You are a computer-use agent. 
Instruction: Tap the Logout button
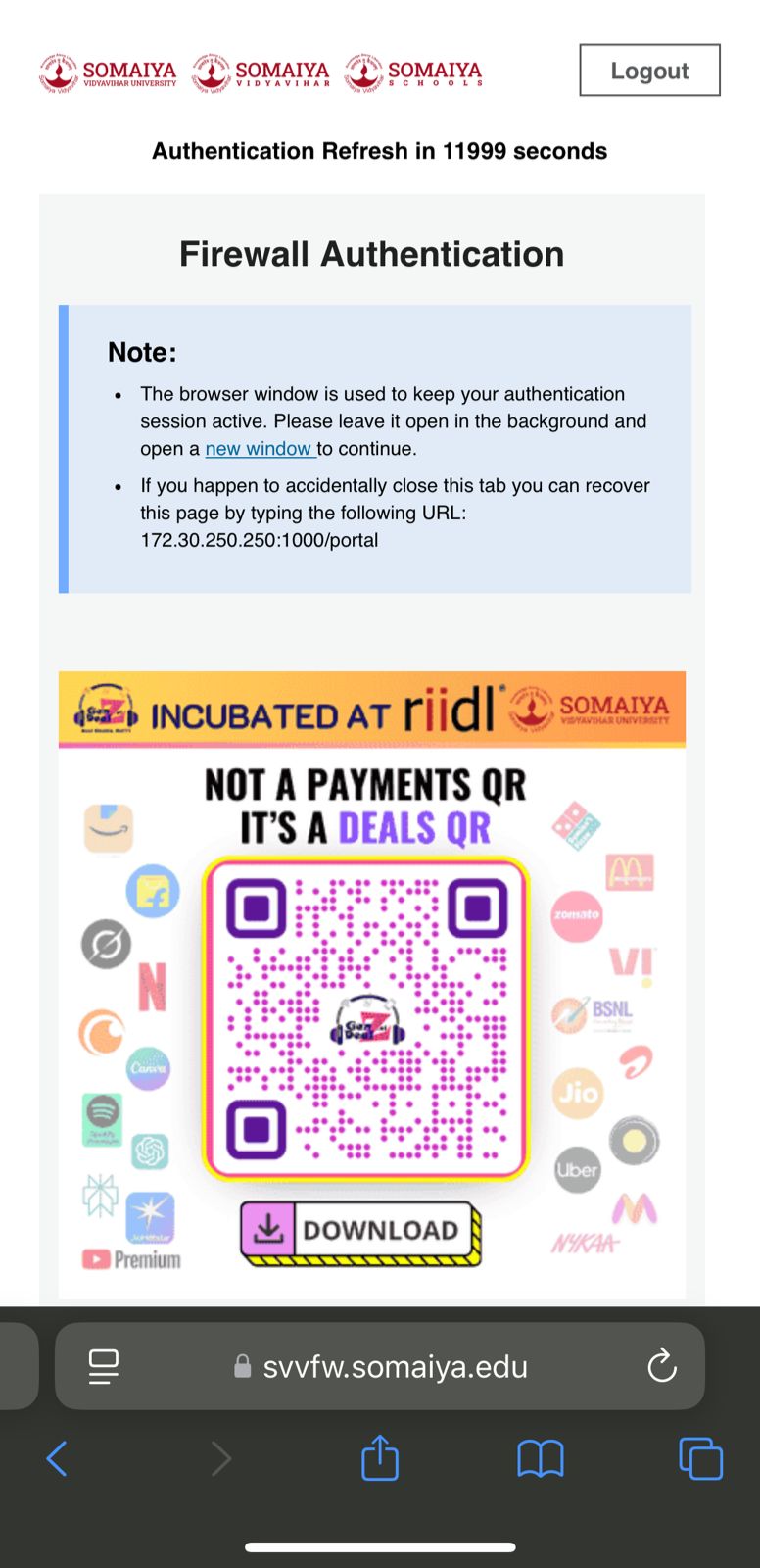pyautogui.click(x=649, y=71)
